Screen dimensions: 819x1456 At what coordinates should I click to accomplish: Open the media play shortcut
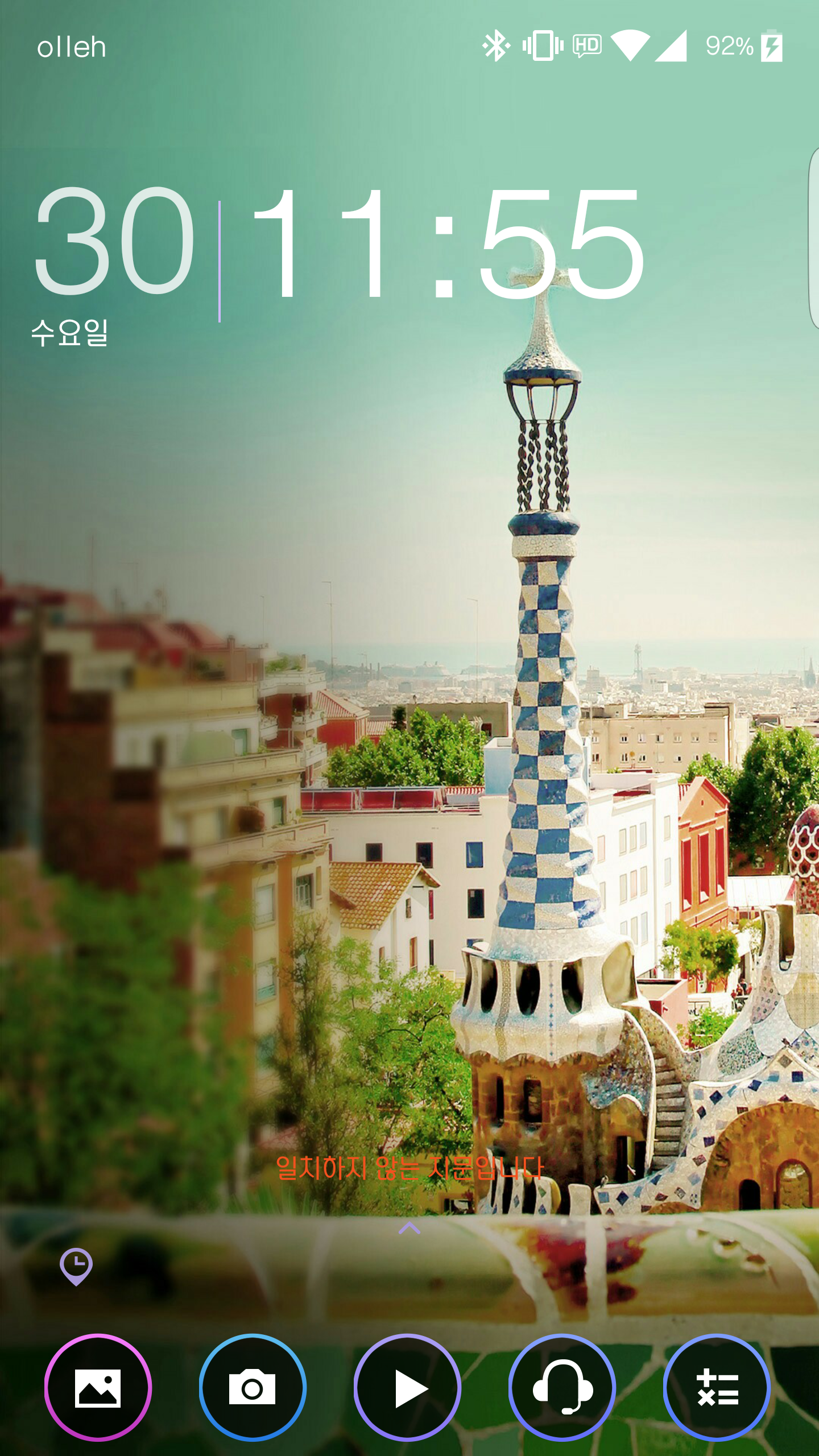pyautogui.click(x=407, y=1388)
